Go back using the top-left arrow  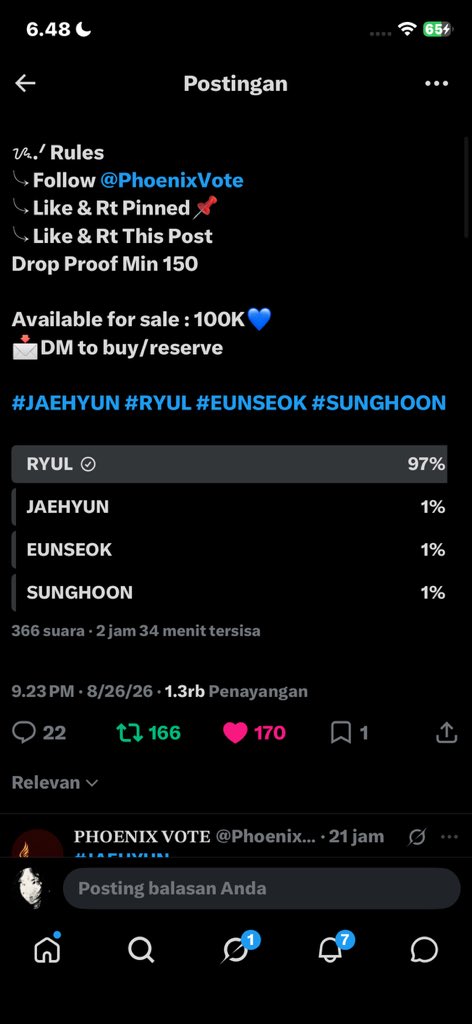click(25, 83)
